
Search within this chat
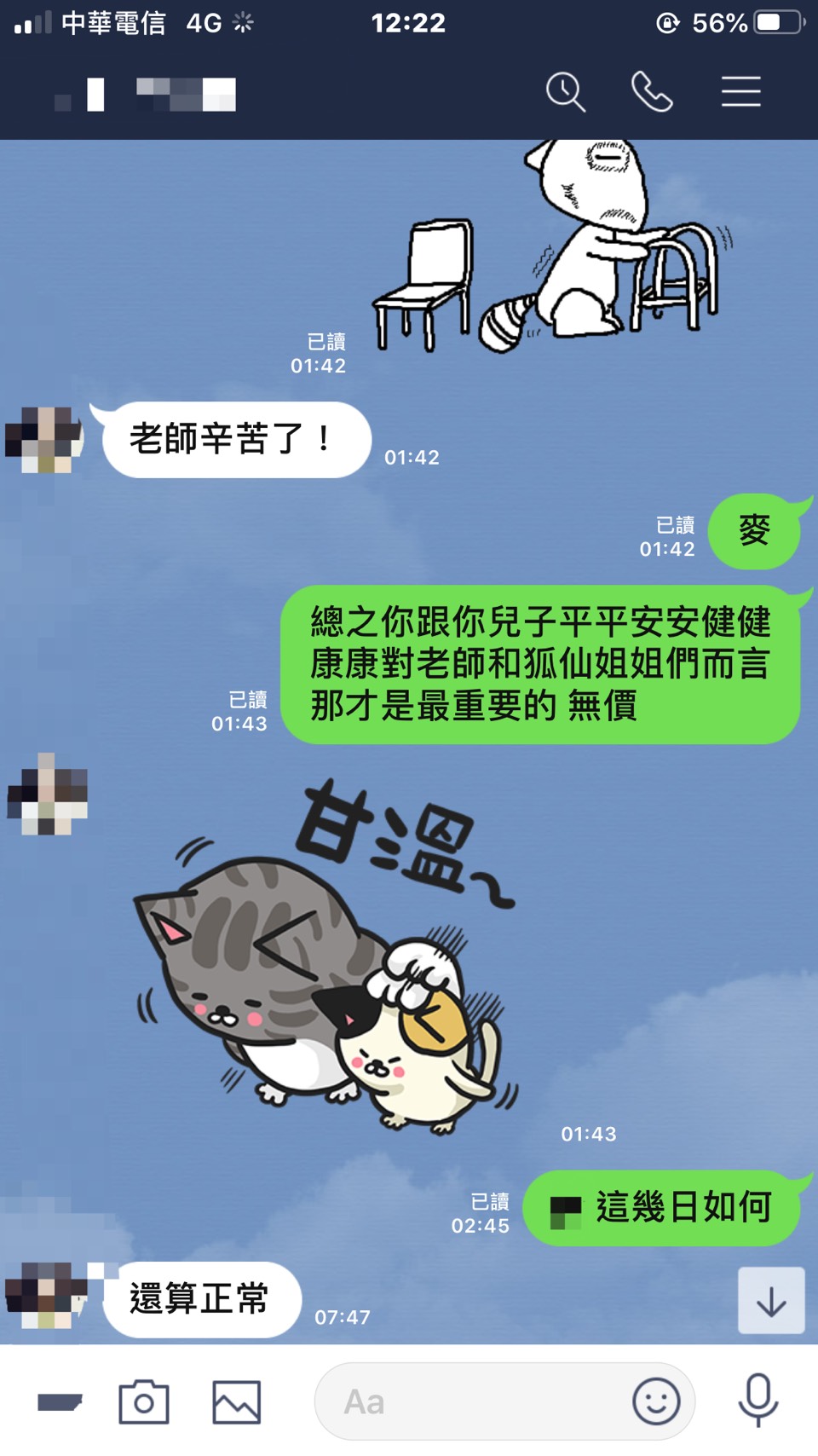click(x=565, y=92)
